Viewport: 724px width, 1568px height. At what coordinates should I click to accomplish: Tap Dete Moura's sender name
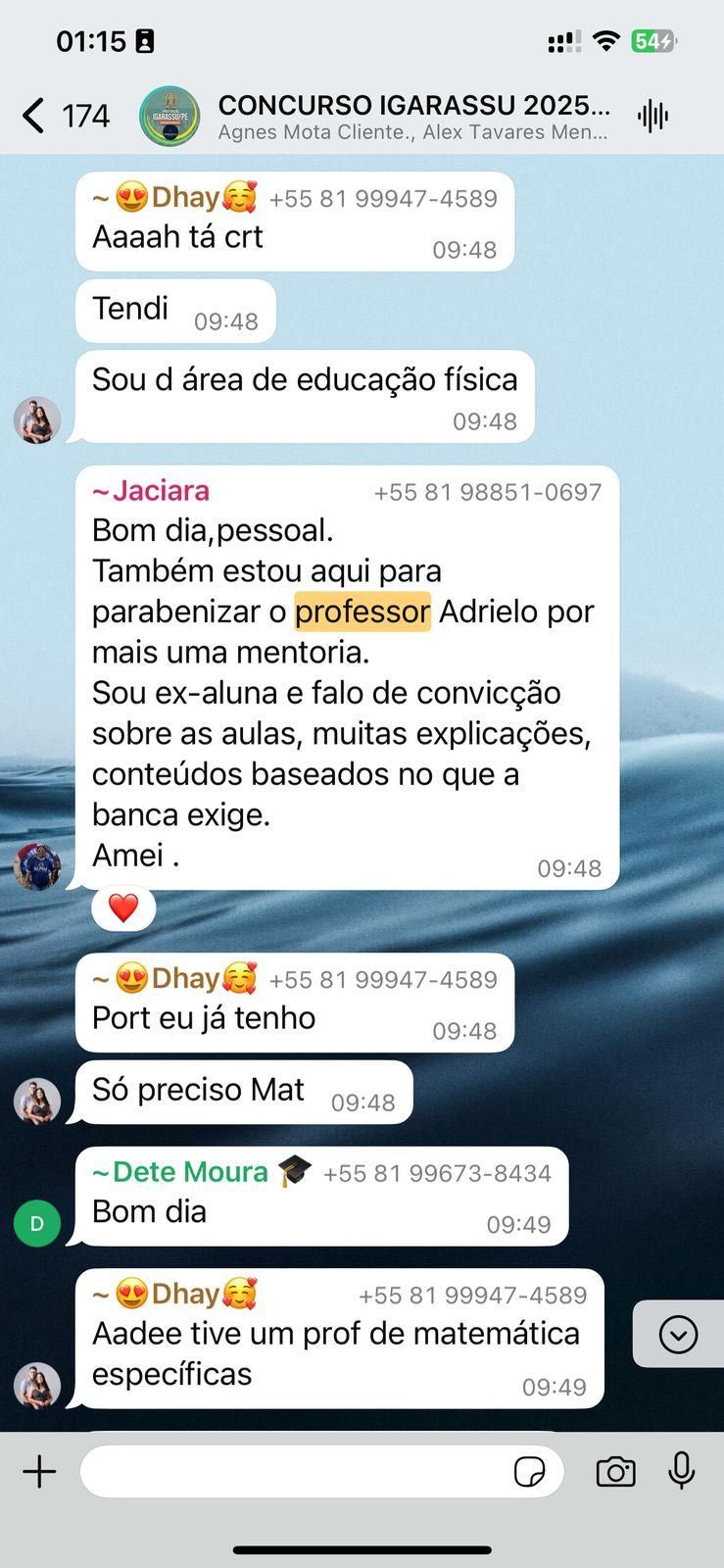190,1172
